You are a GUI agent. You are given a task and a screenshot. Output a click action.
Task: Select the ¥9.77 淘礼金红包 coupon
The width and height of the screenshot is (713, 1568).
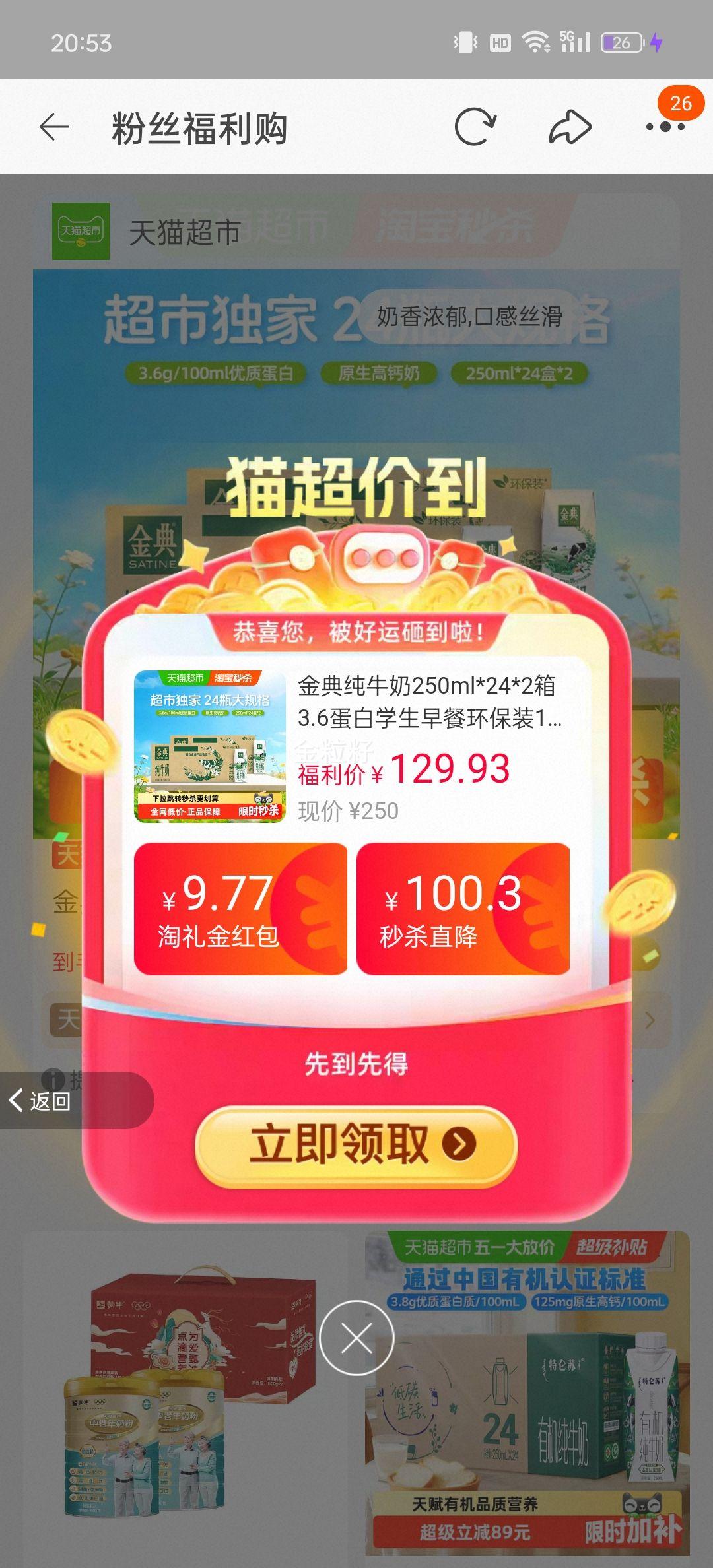[x=240, y=909]
